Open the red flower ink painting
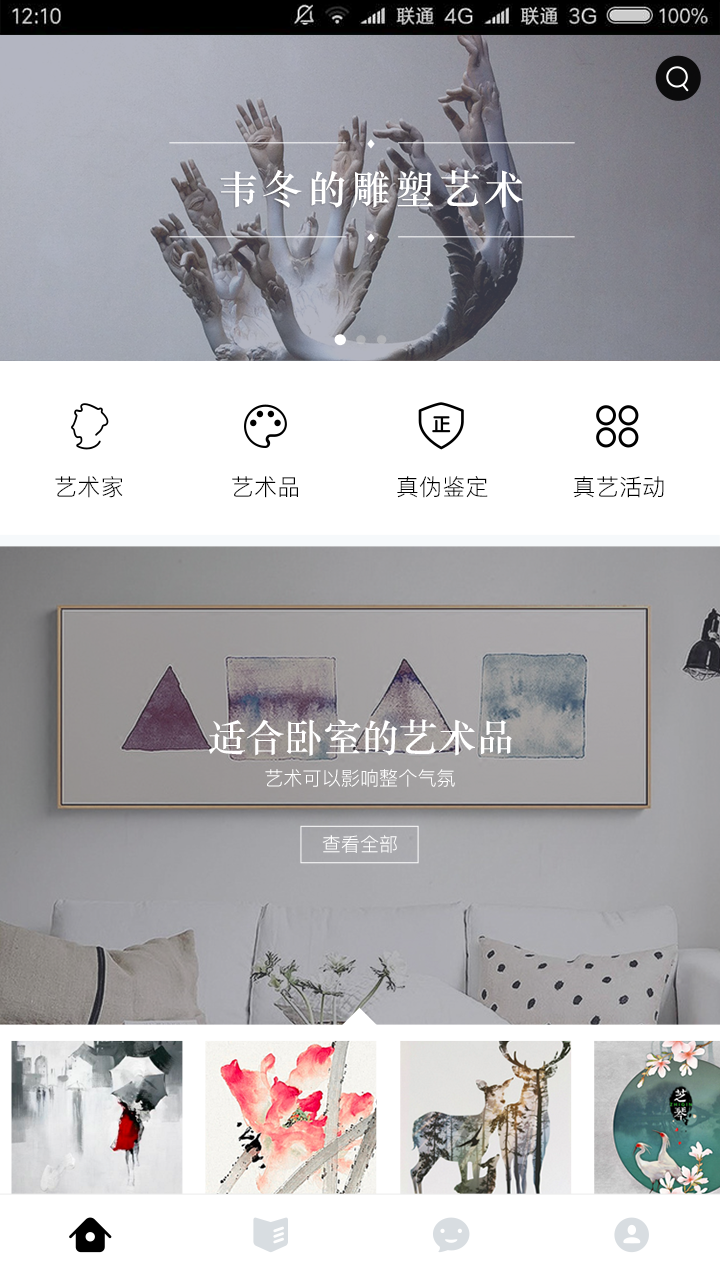 (x=291, y=1117)
